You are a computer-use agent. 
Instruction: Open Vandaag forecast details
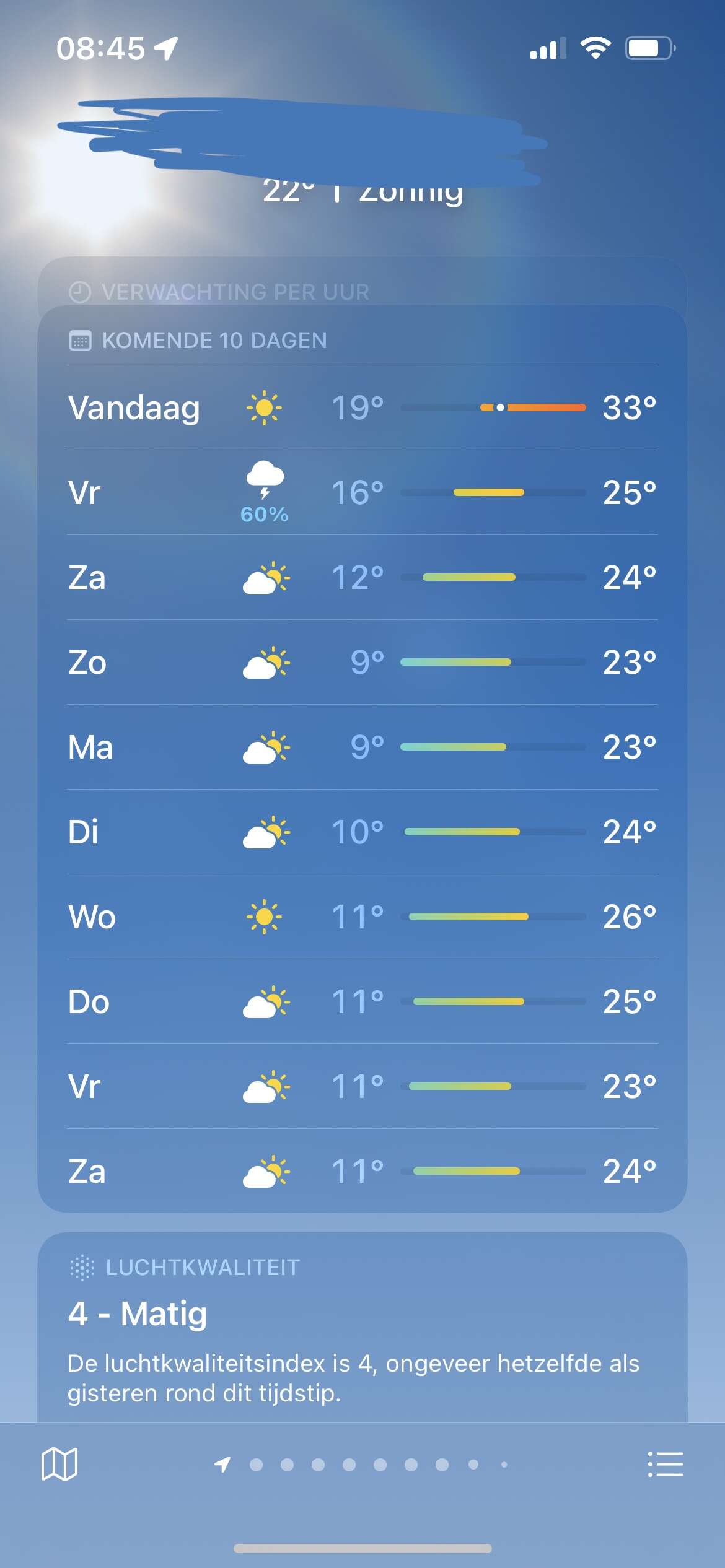click(x=362, y=407)
